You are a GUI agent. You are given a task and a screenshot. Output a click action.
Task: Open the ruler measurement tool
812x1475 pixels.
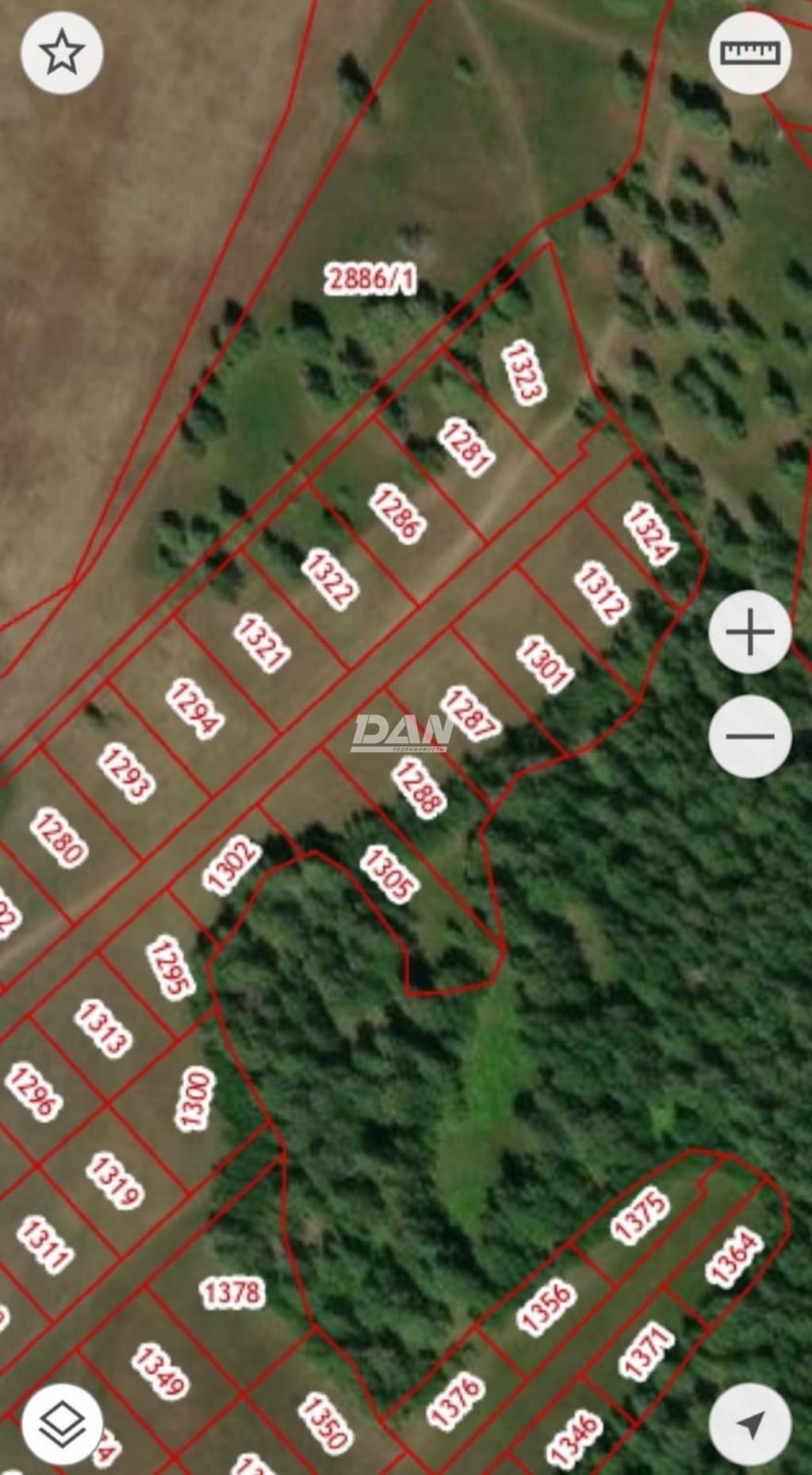click(749, 53)
